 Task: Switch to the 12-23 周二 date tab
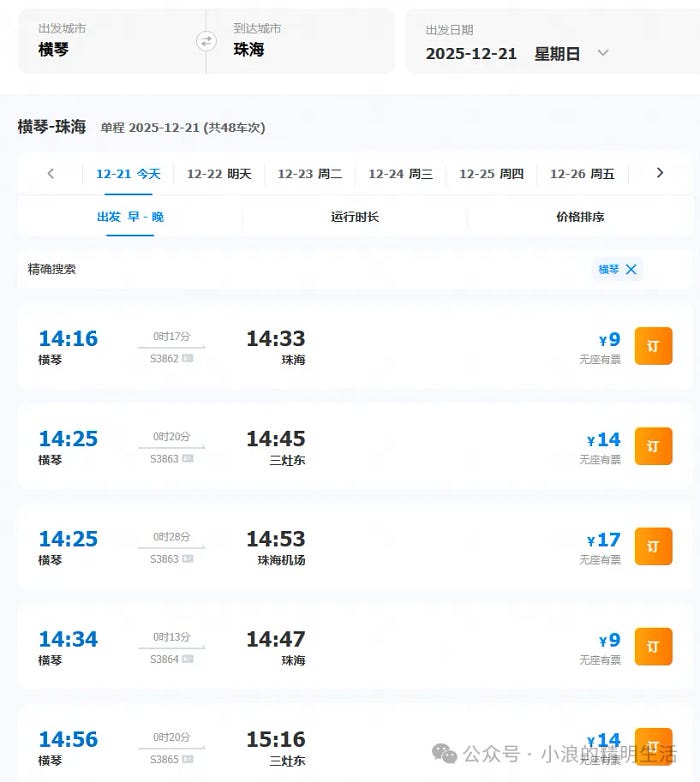point(310,174)
